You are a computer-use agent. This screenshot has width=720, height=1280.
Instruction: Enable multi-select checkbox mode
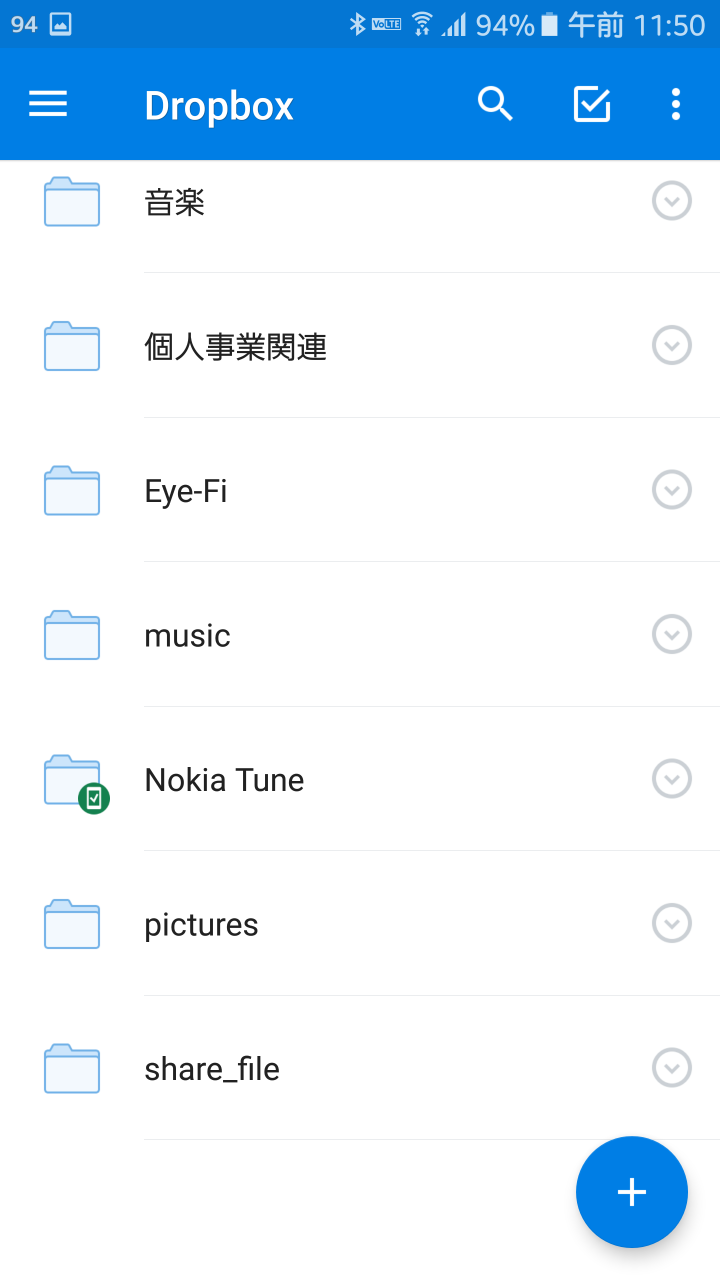tap(591, 104)
